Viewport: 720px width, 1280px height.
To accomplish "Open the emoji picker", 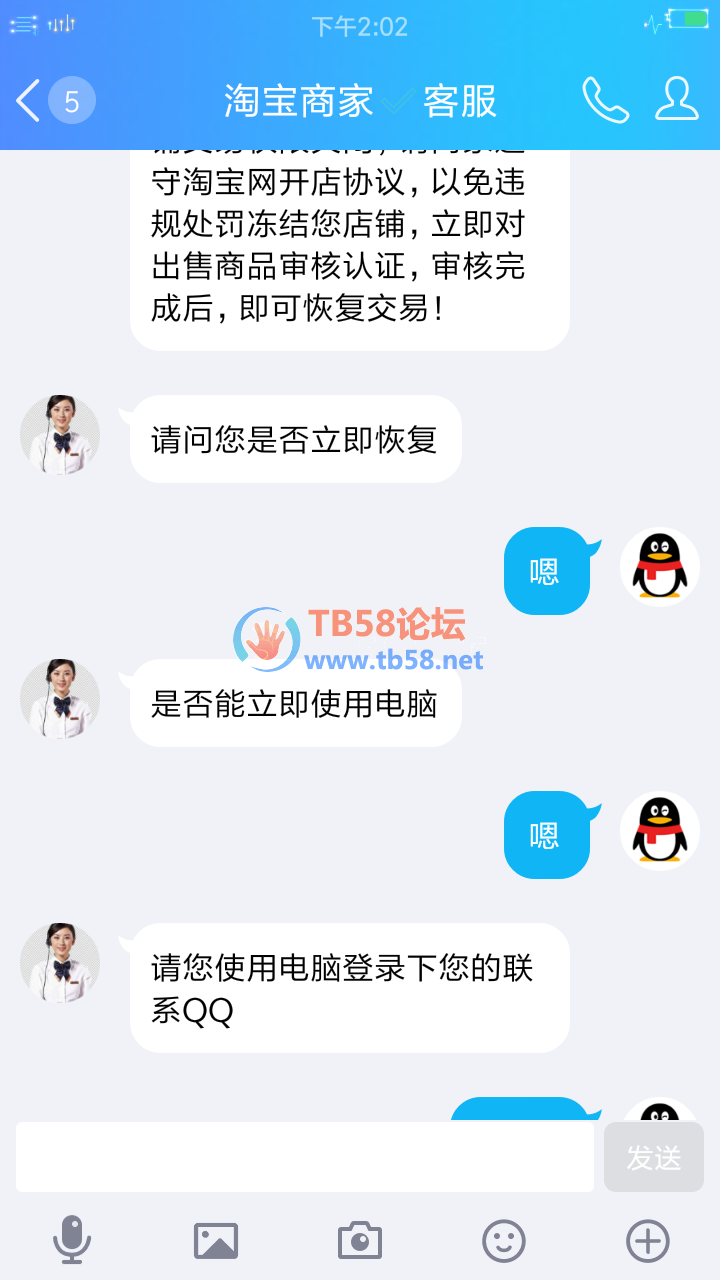I will point(504,1241).
